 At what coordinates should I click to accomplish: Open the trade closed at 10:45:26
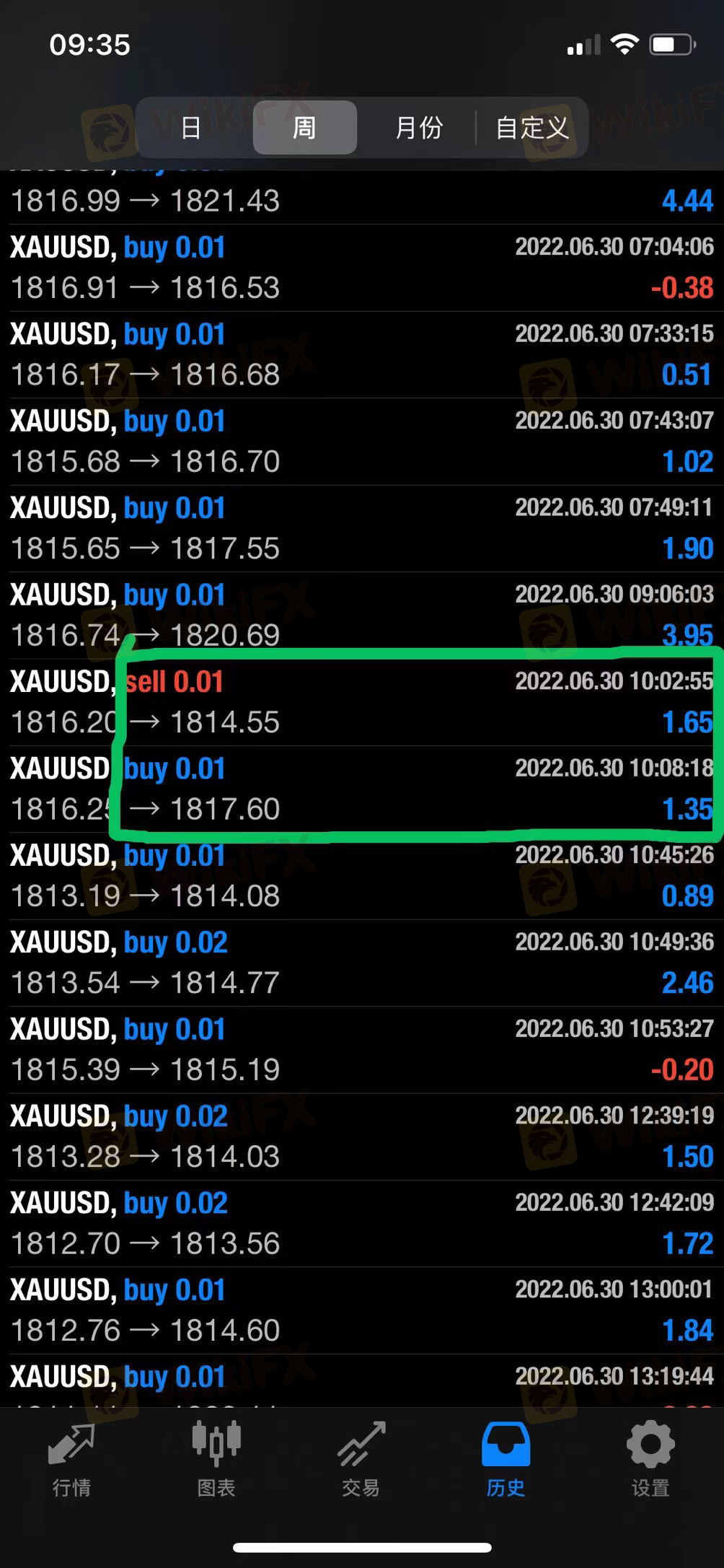tap(362, 876)
